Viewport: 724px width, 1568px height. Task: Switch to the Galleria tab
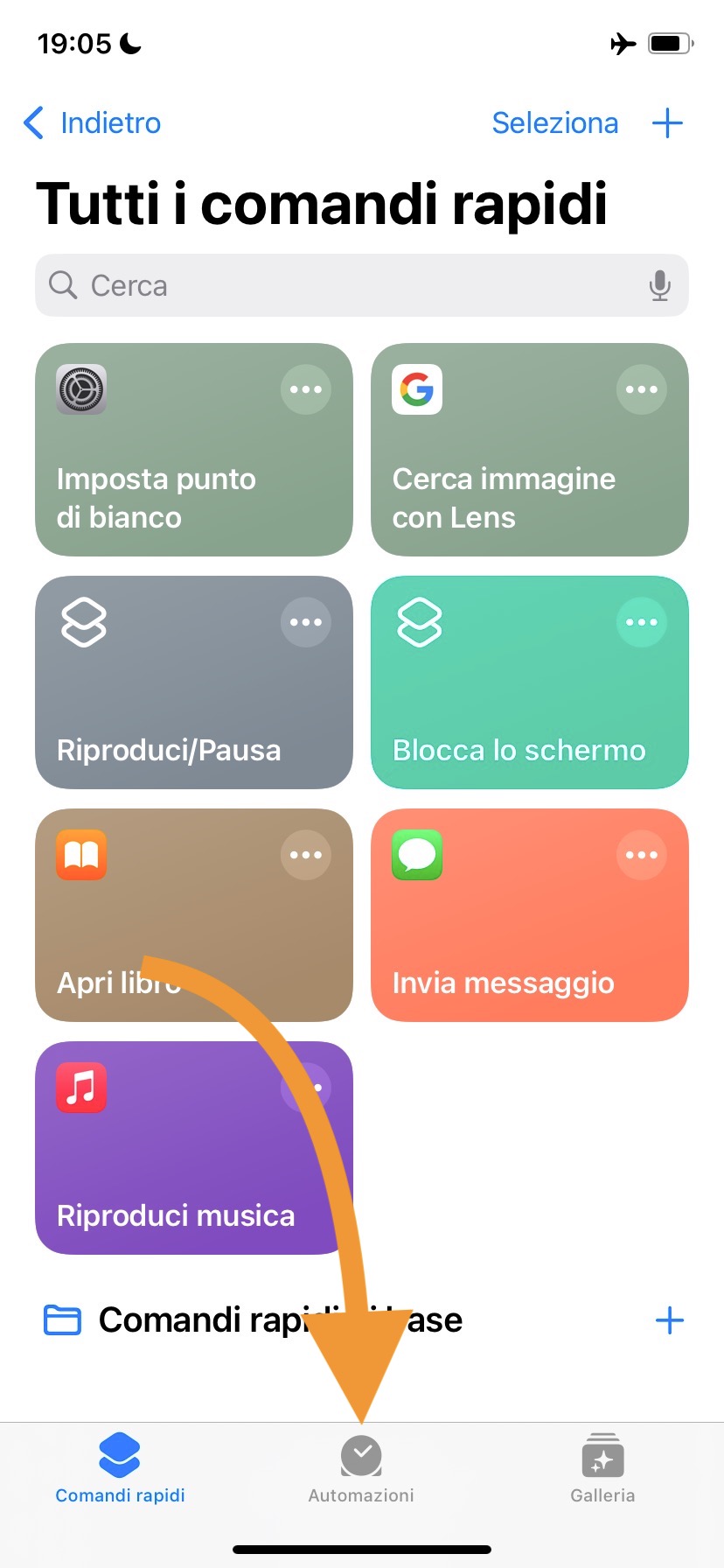[602, 1469]
